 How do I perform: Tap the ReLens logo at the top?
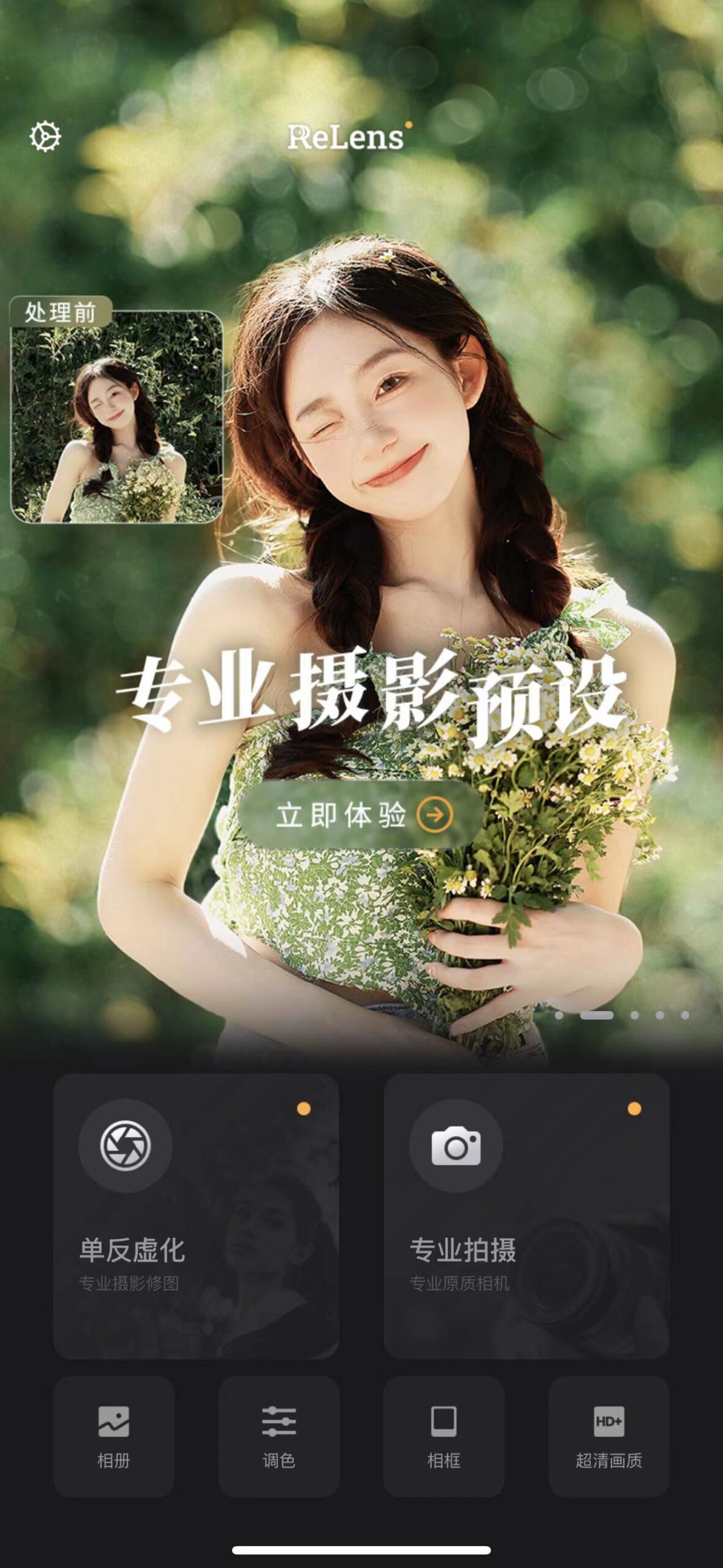pyautogui.click(x=346, y=138)
